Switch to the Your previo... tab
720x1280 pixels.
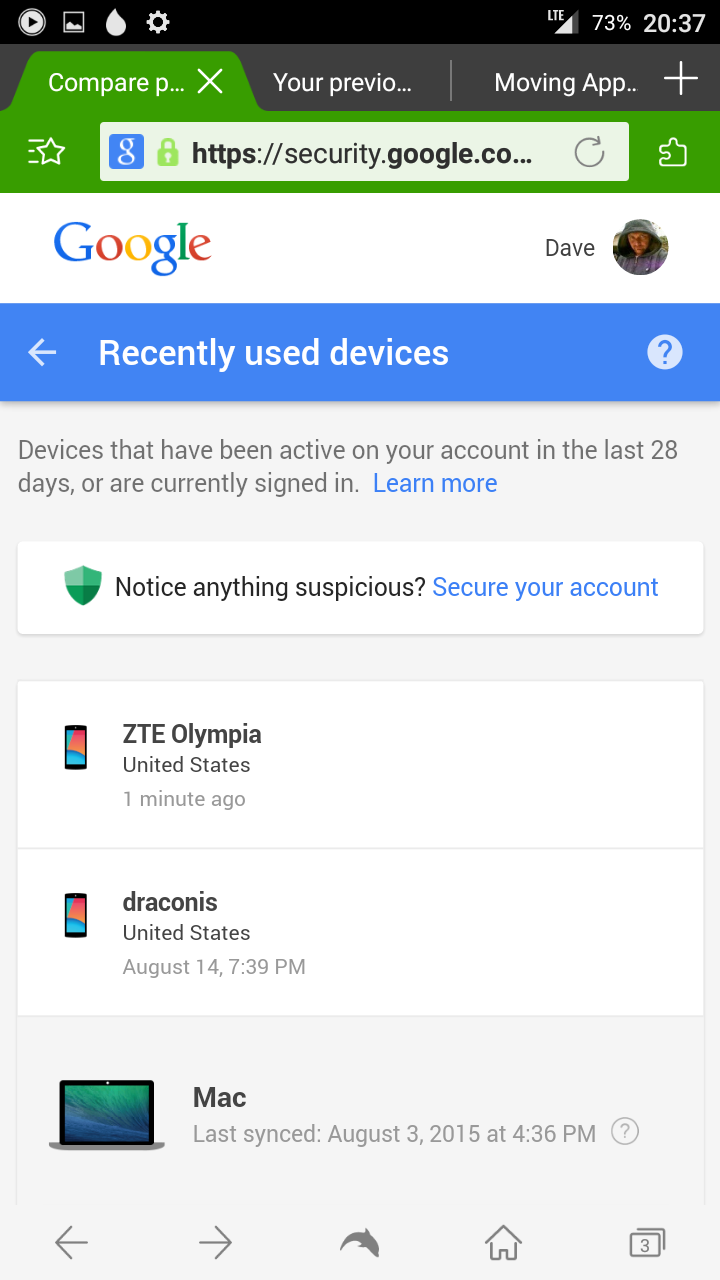pyautogui.click(x=342, y=82)
